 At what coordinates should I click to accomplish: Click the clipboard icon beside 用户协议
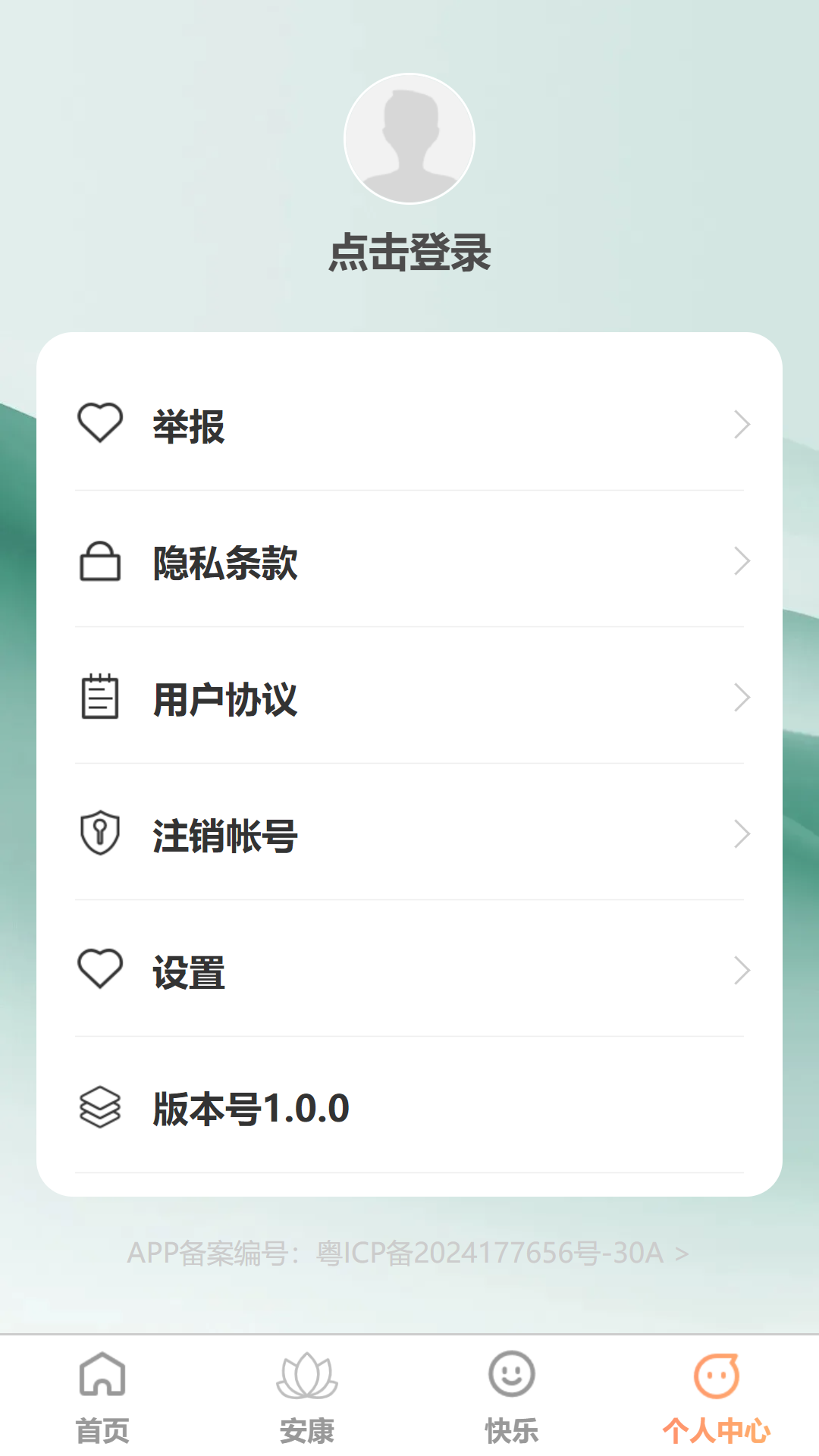point(99,699)
